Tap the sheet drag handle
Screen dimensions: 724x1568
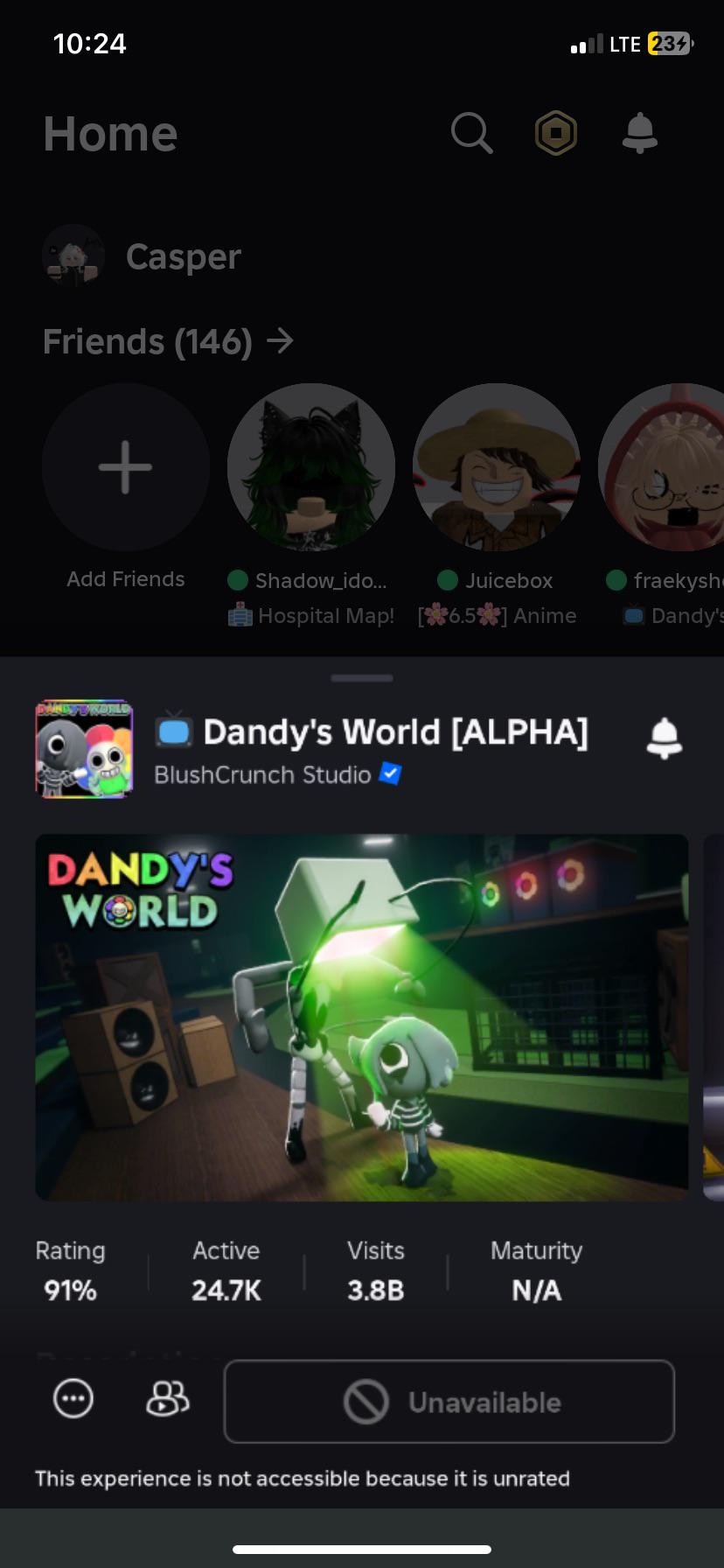point(362,678)
